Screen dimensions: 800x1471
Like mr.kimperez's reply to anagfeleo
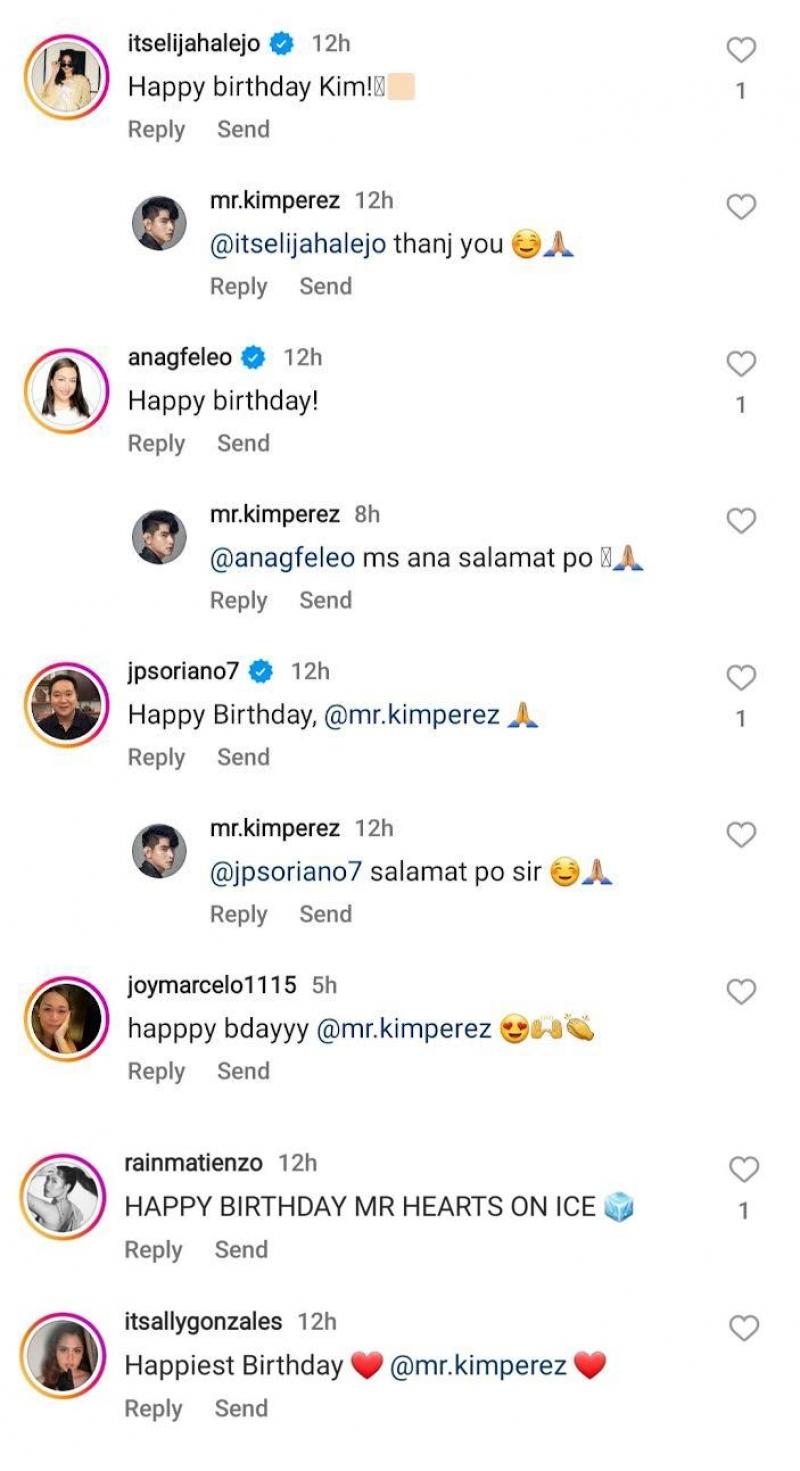click(741, 521)
